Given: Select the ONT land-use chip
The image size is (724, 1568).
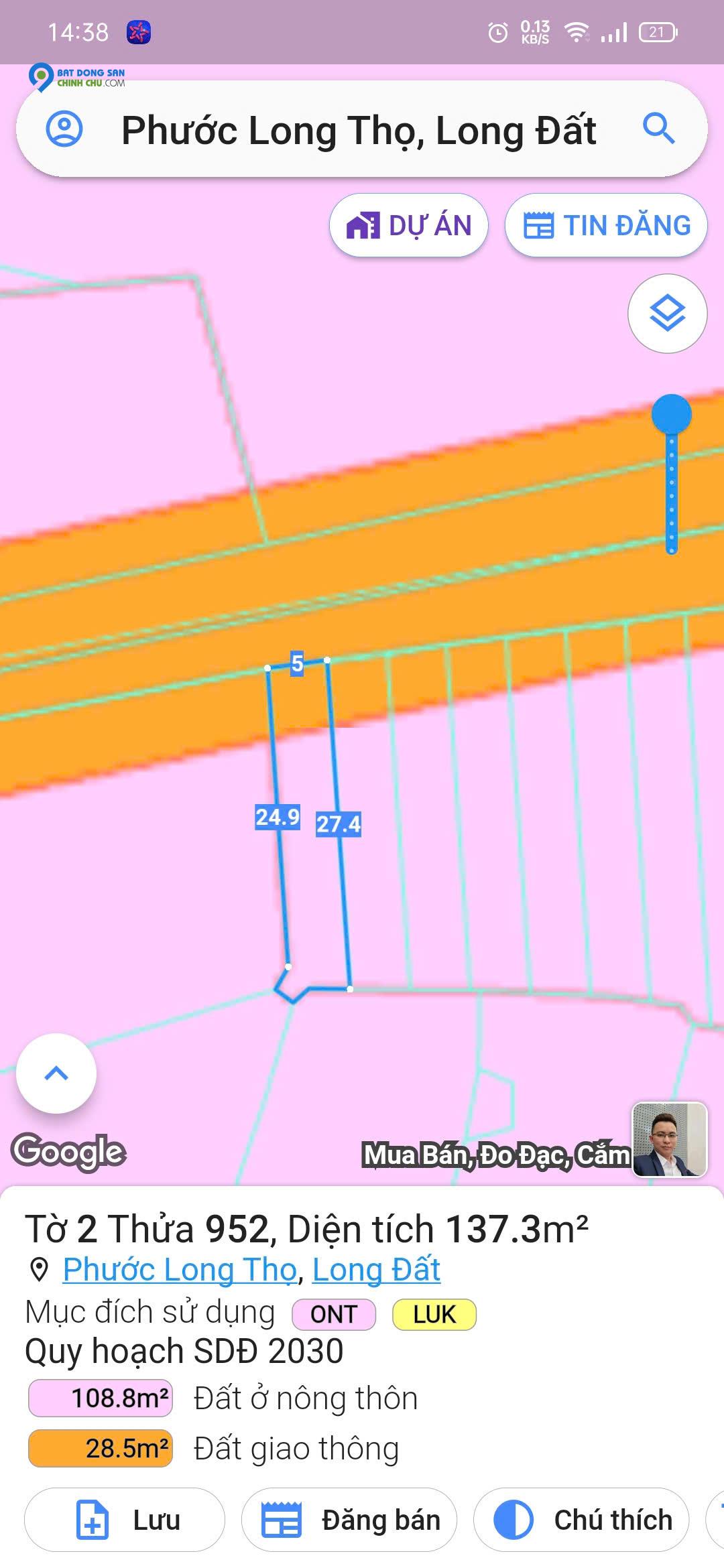Looking at the screenshot, I should (334, 1314).
